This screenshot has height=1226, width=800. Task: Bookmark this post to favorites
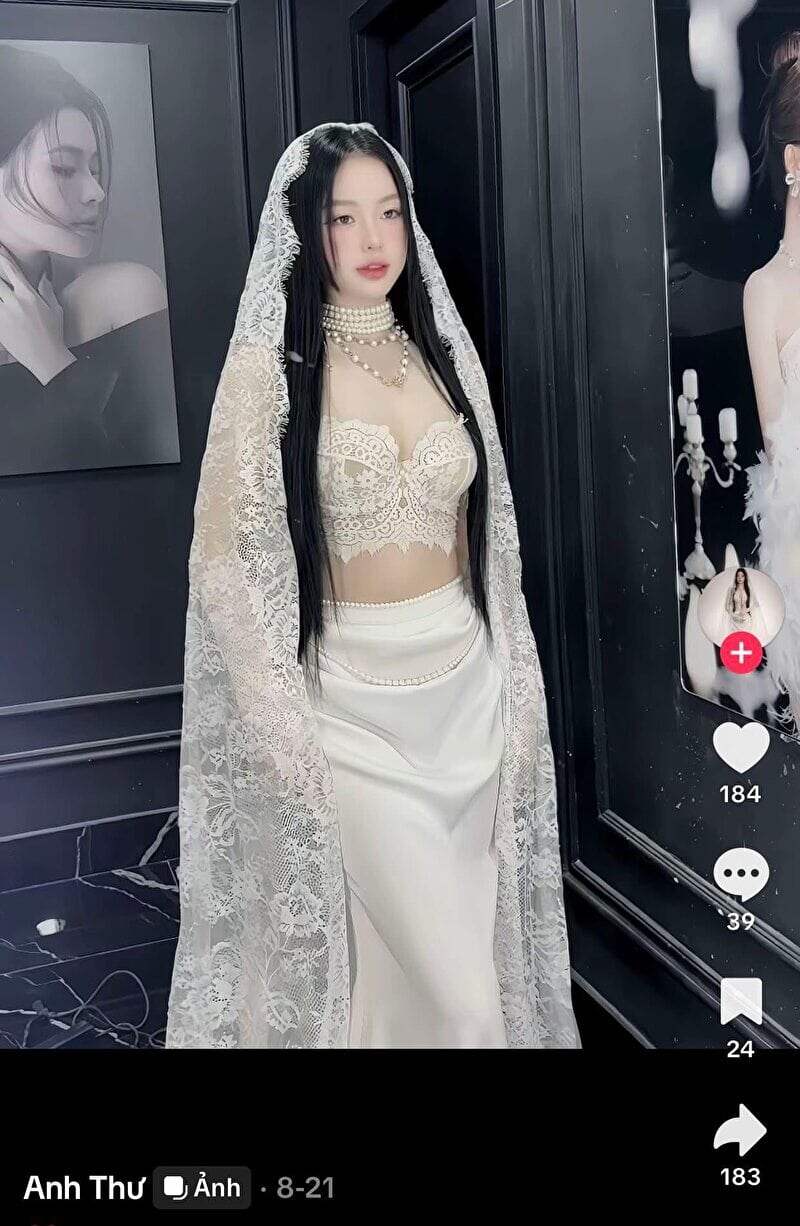[741, 1001]
